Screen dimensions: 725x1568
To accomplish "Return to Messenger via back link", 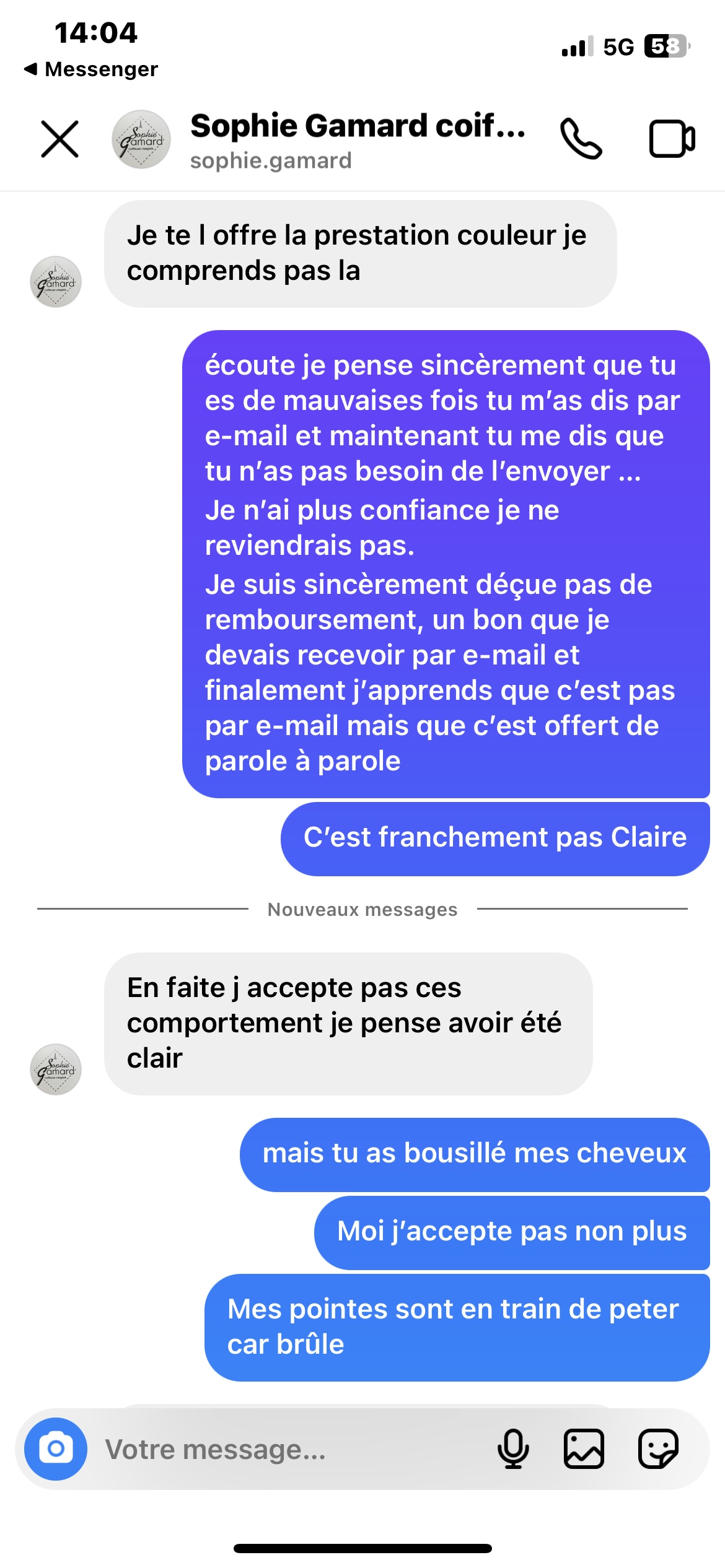I will [x=91, y=69].
